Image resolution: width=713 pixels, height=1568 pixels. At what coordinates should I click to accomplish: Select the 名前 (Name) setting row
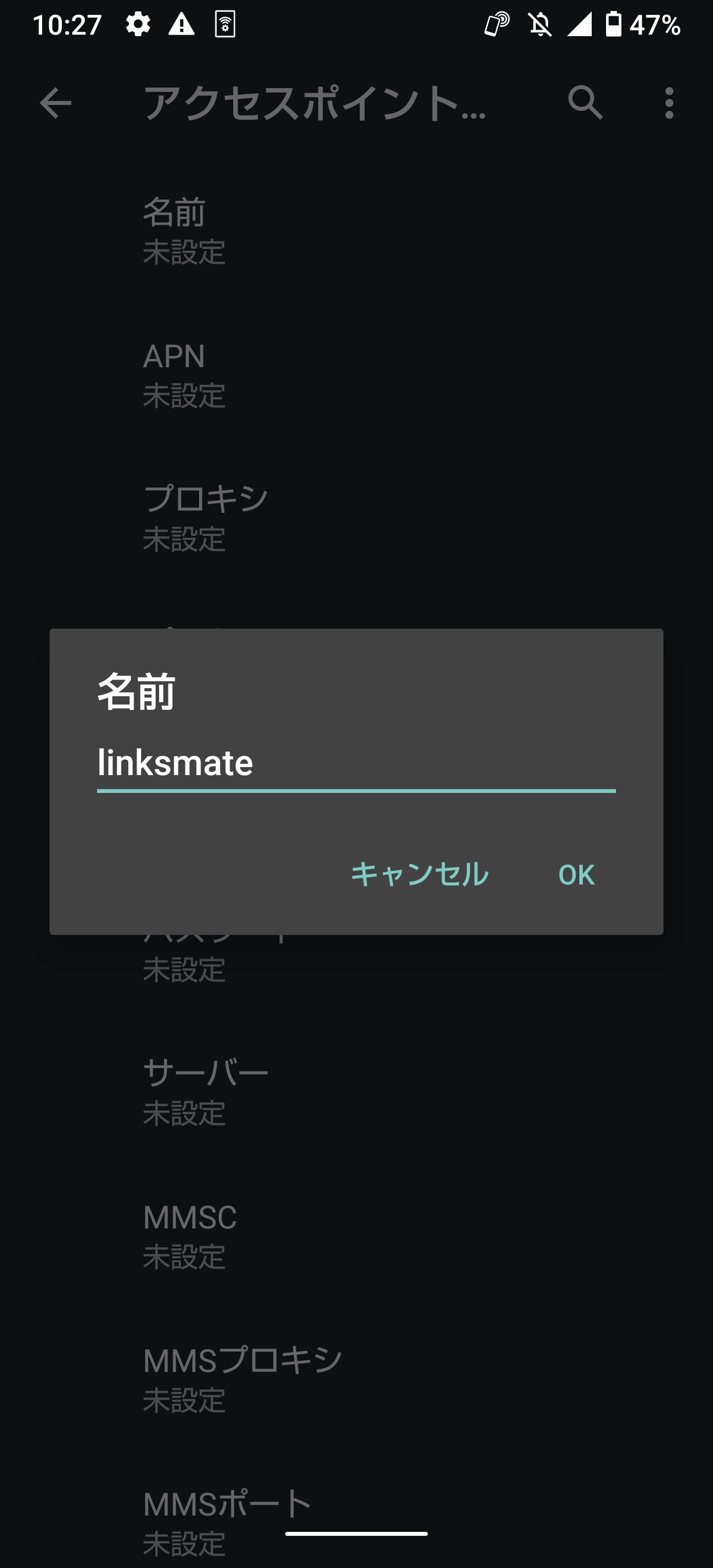pyautogui.click(x=356, y=231)
